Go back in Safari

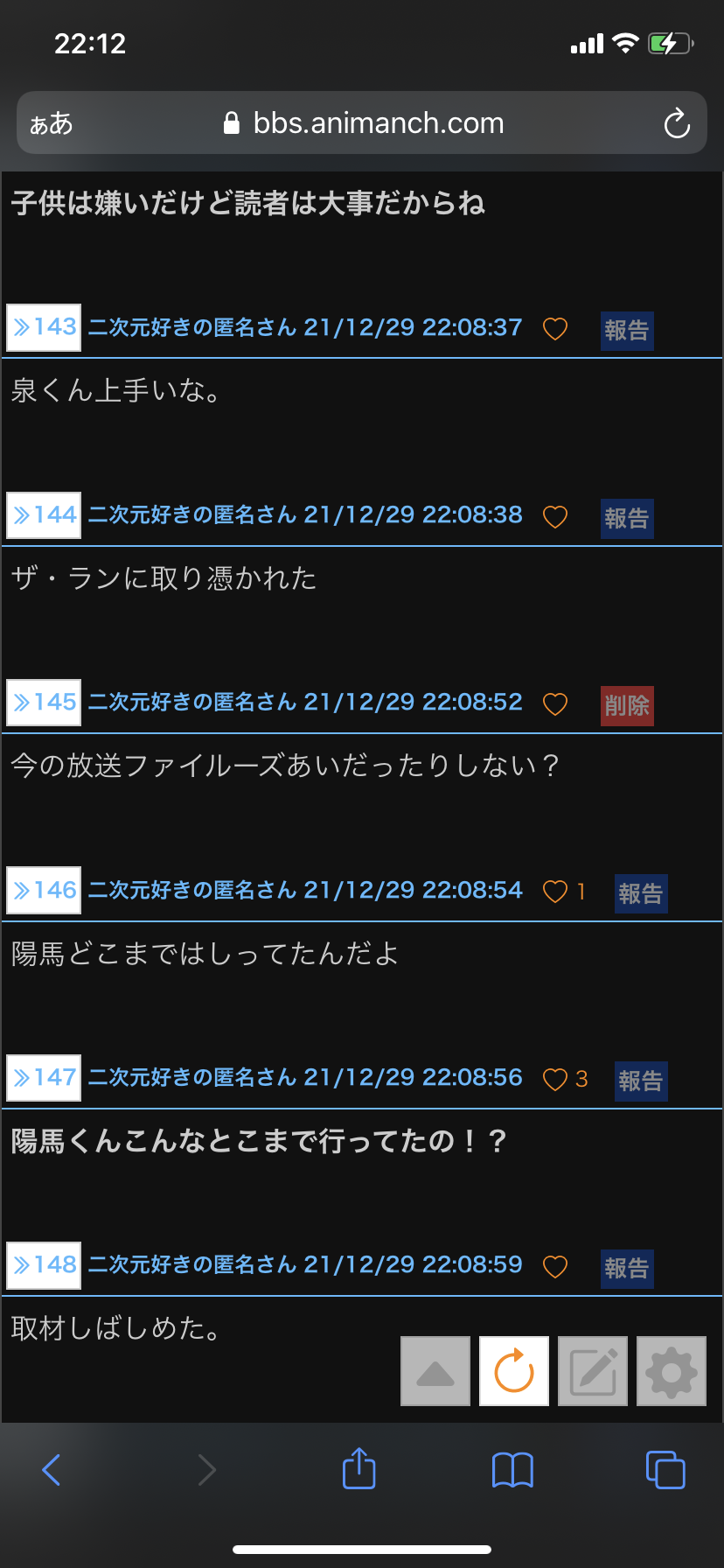click(x=52, y=1469)
